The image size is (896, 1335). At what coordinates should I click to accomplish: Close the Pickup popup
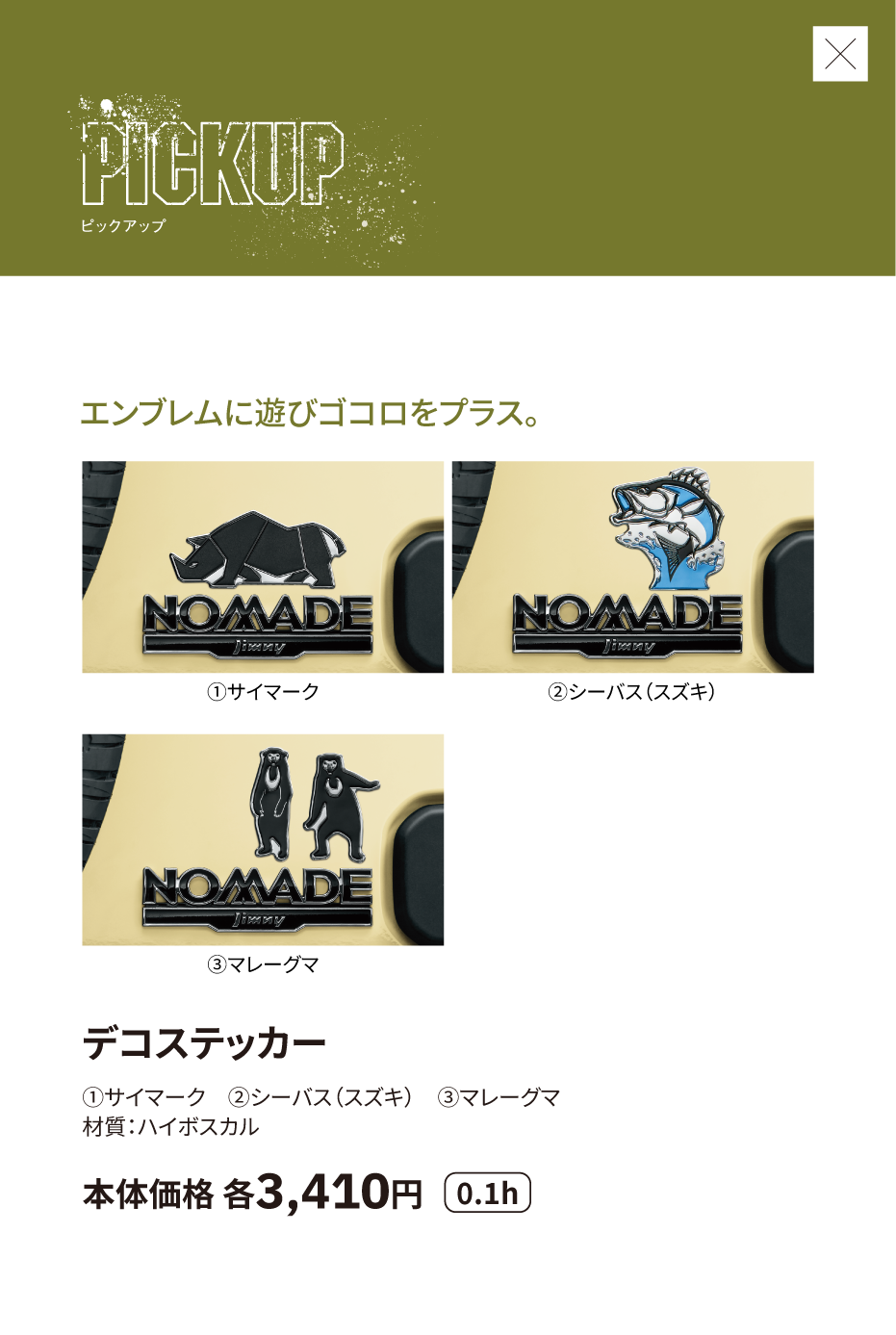tap(839, 54)
